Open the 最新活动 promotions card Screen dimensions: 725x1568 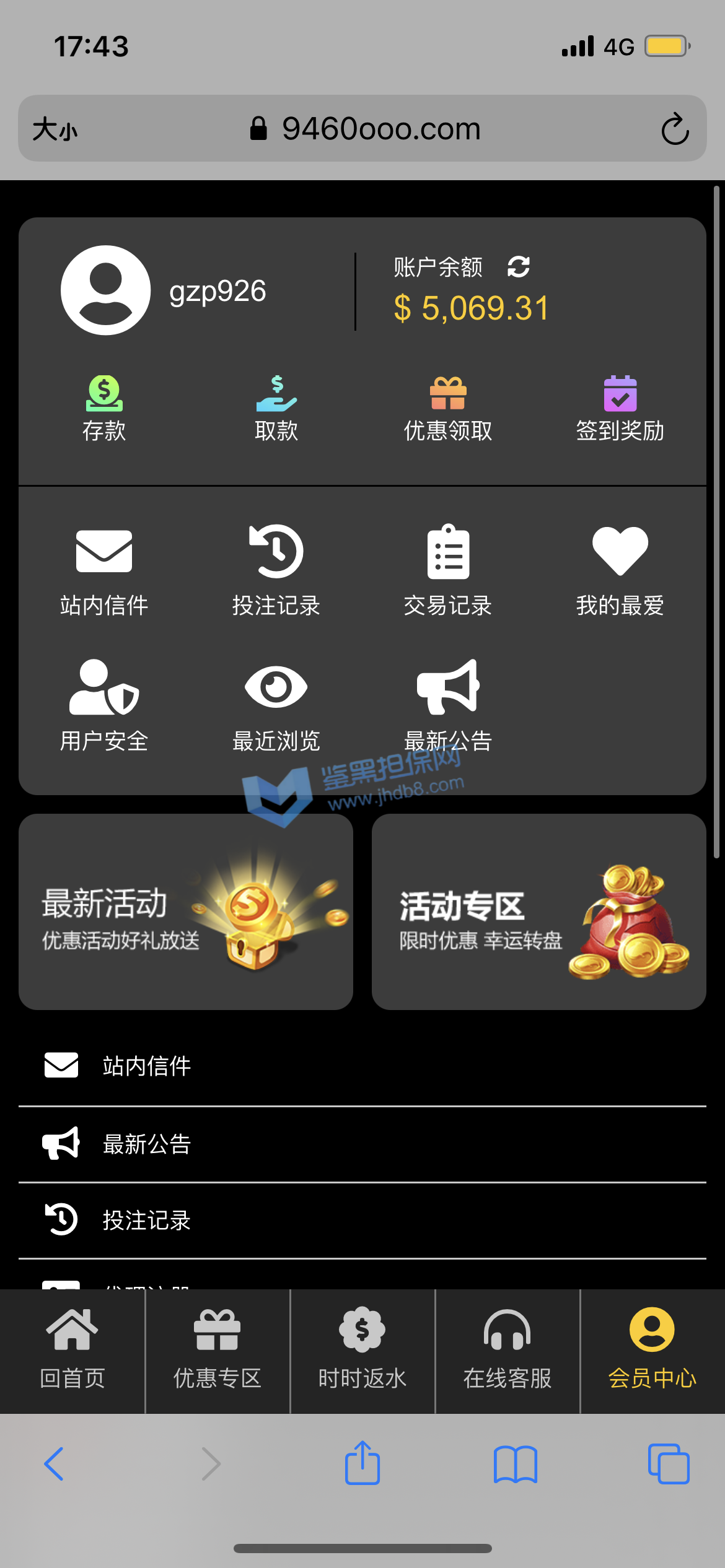click(186, 912)
